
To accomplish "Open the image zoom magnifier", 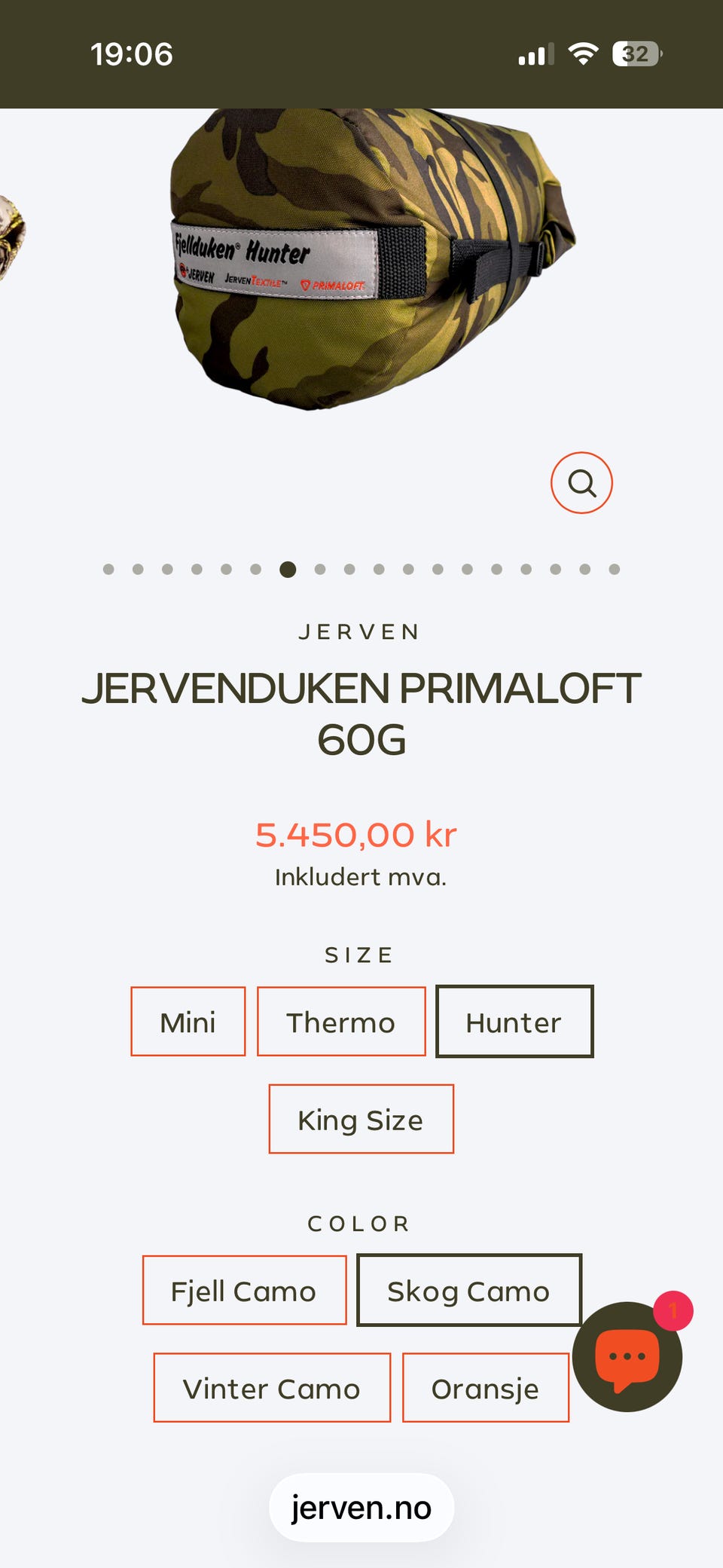I will pos(581,482).
